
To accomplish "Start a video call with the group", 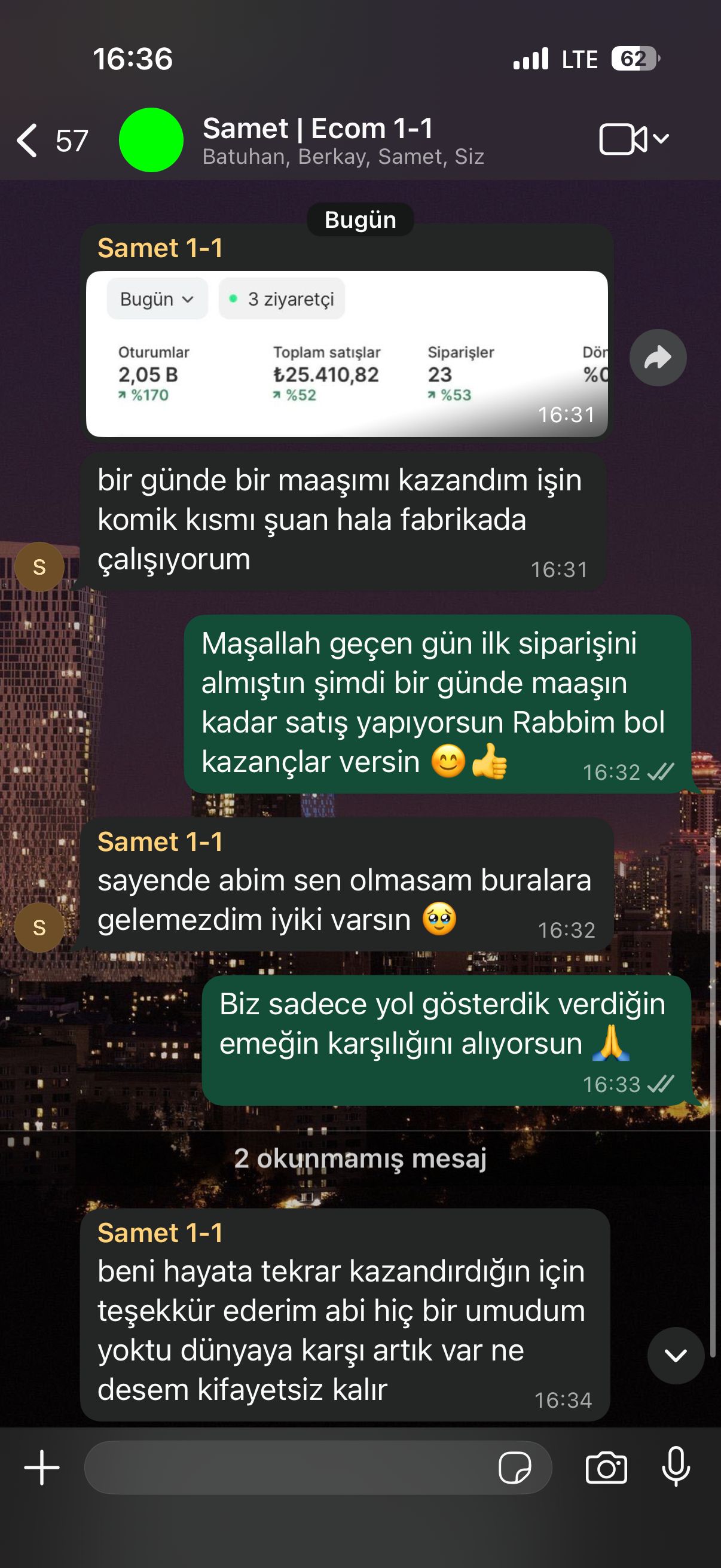I will (x=622, y=139).
